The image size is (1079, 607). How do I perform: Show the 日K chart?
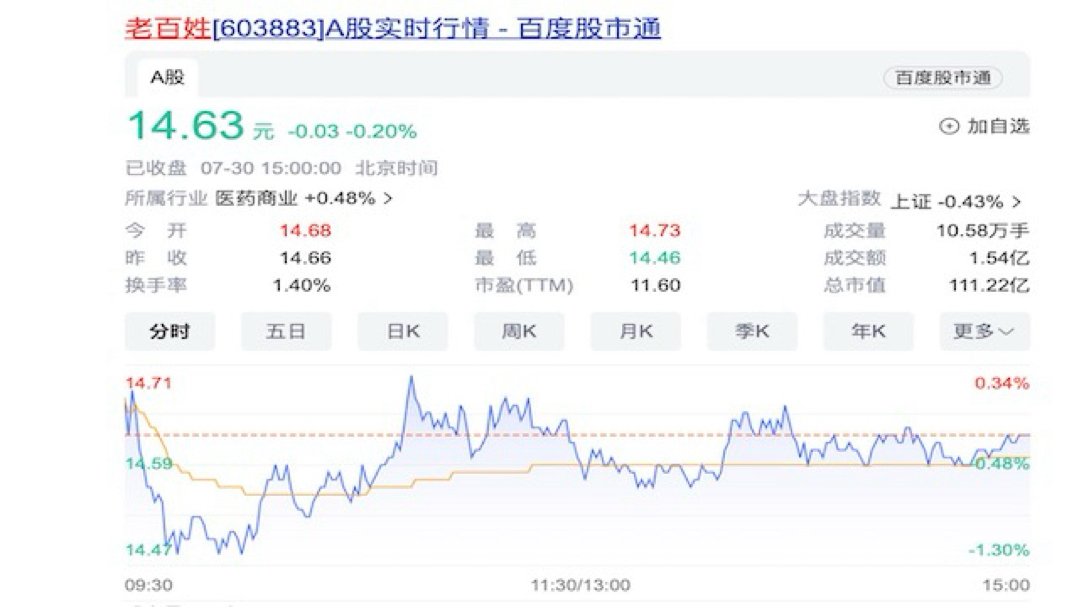click(402, 331)
